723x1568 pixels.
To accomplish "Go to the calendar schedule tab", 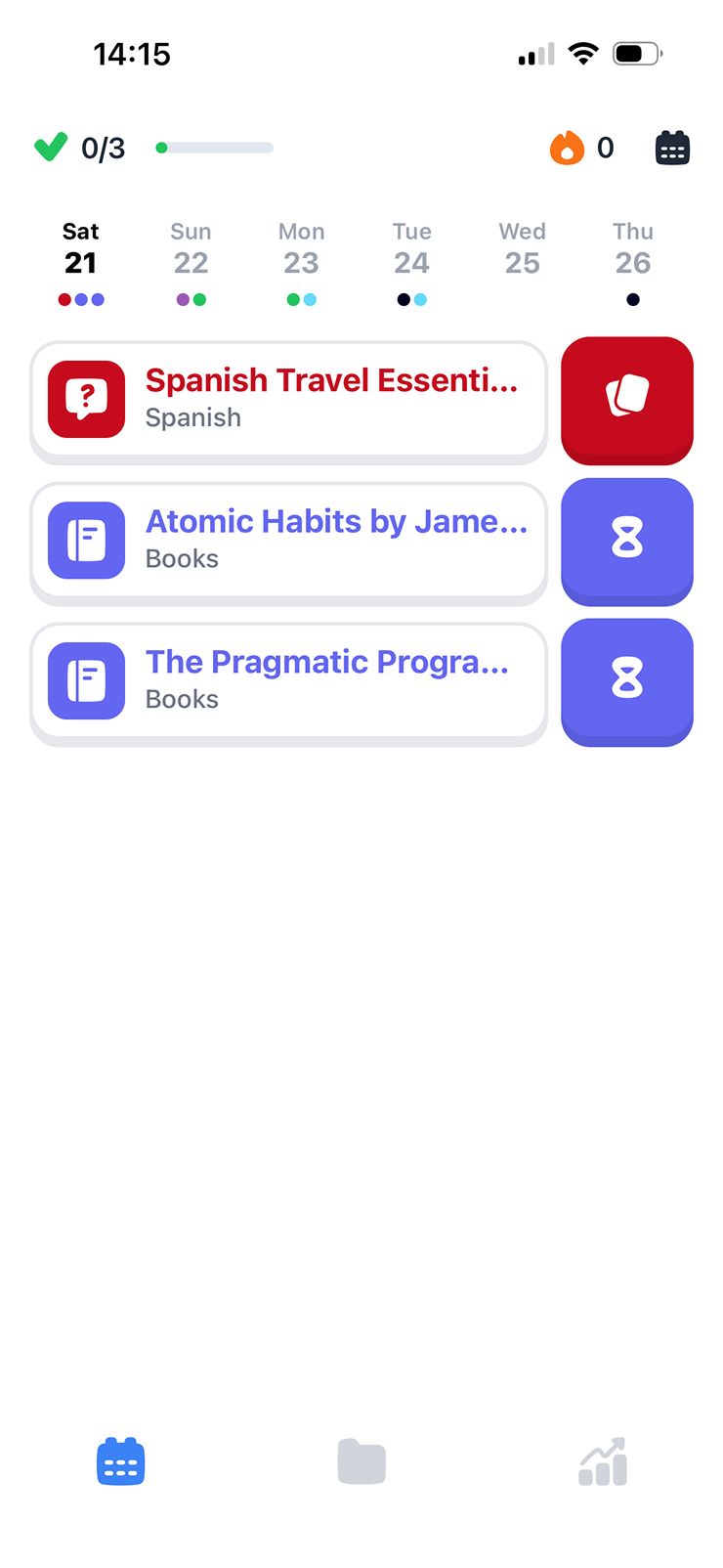I will pos(121,1462).
